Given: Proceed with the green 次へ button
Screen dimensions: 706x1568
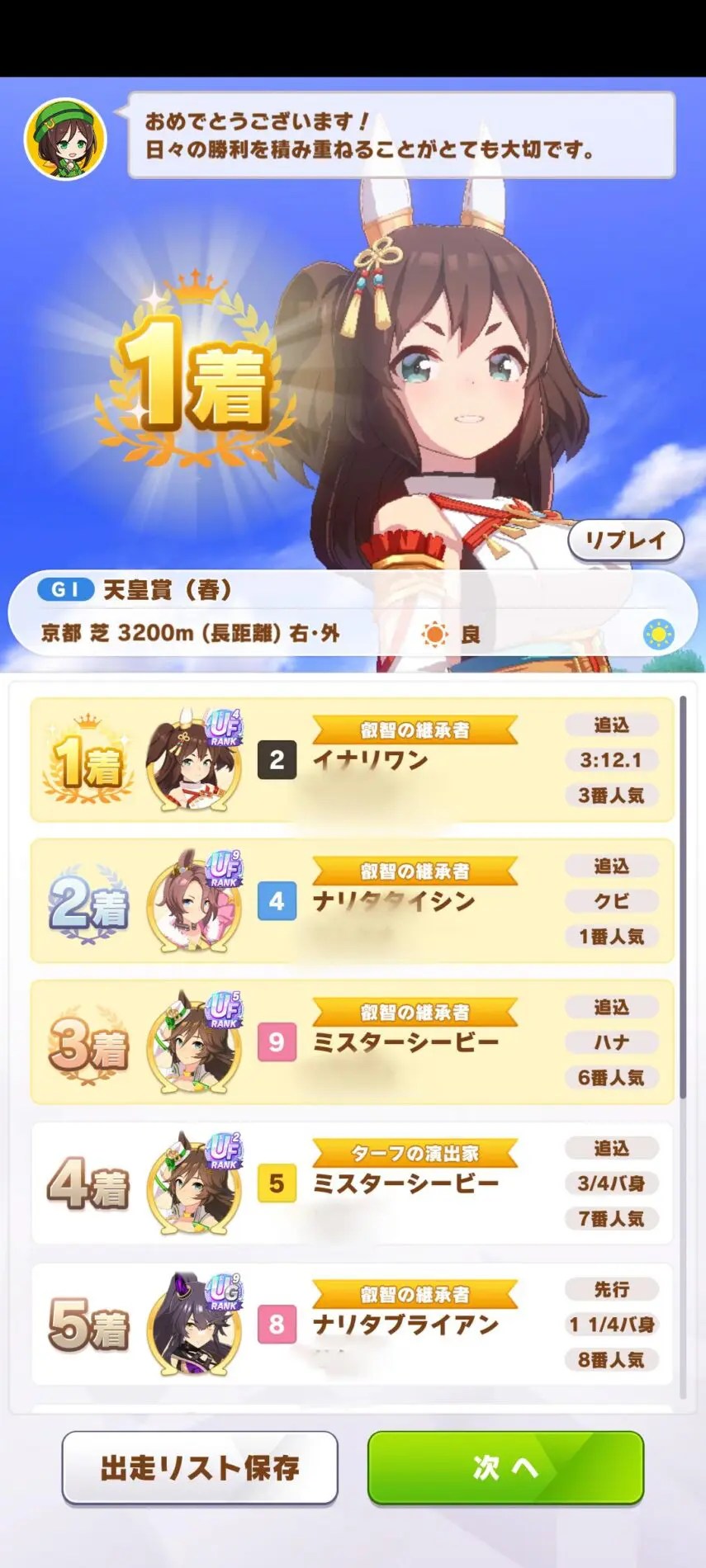Looking at the screenshot, I should point(505,1467).
